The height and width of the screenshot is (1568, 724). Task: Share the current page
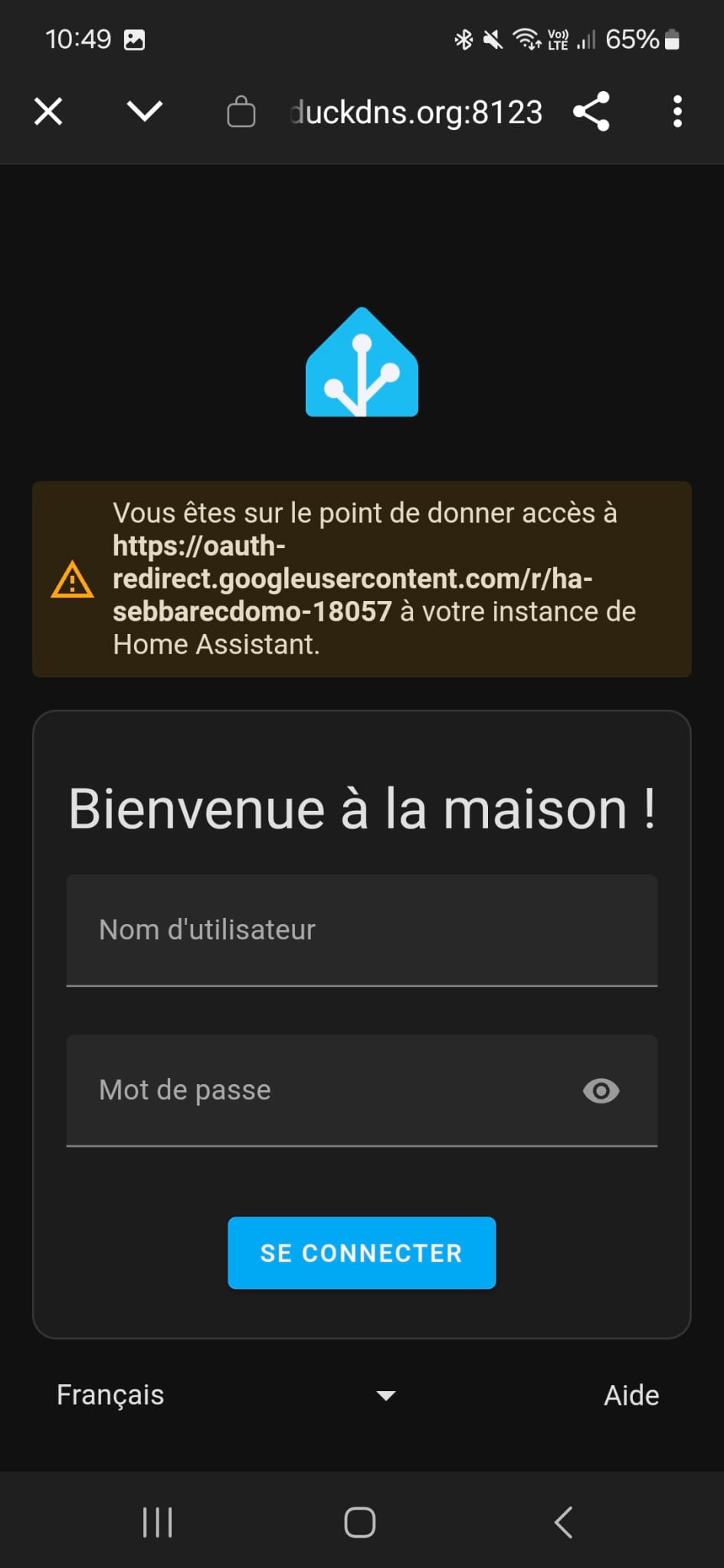tap(591, 112)
